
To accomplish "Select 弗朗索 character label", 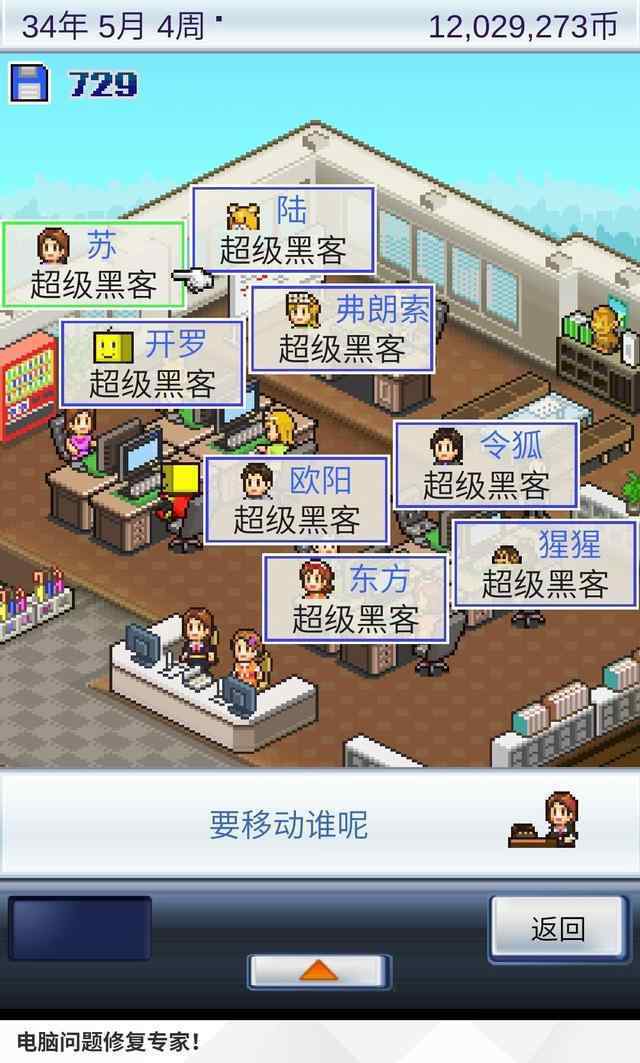I will tap(342, 329).
